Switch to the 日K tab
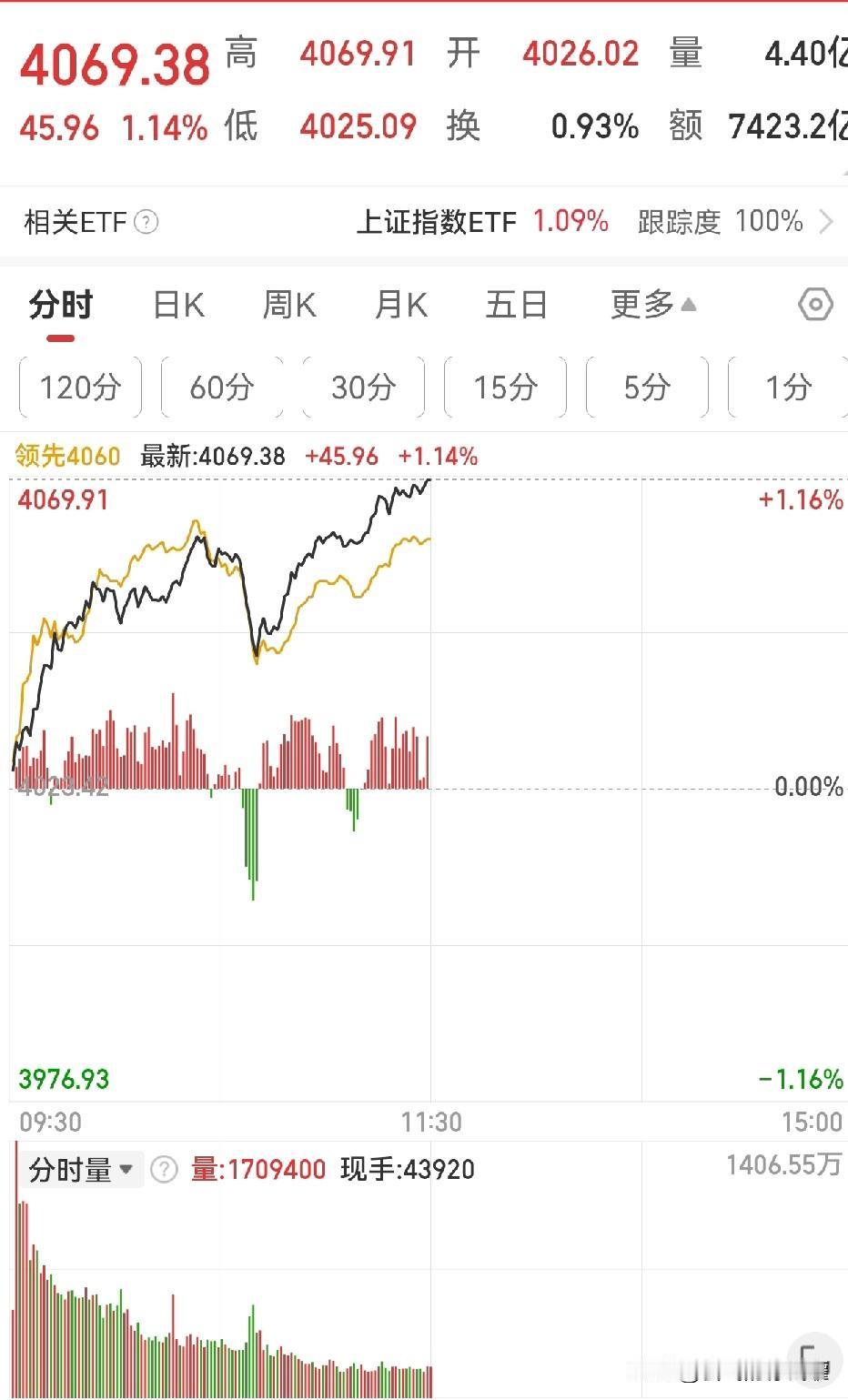 pyautogui.click(x=177, y=305)
